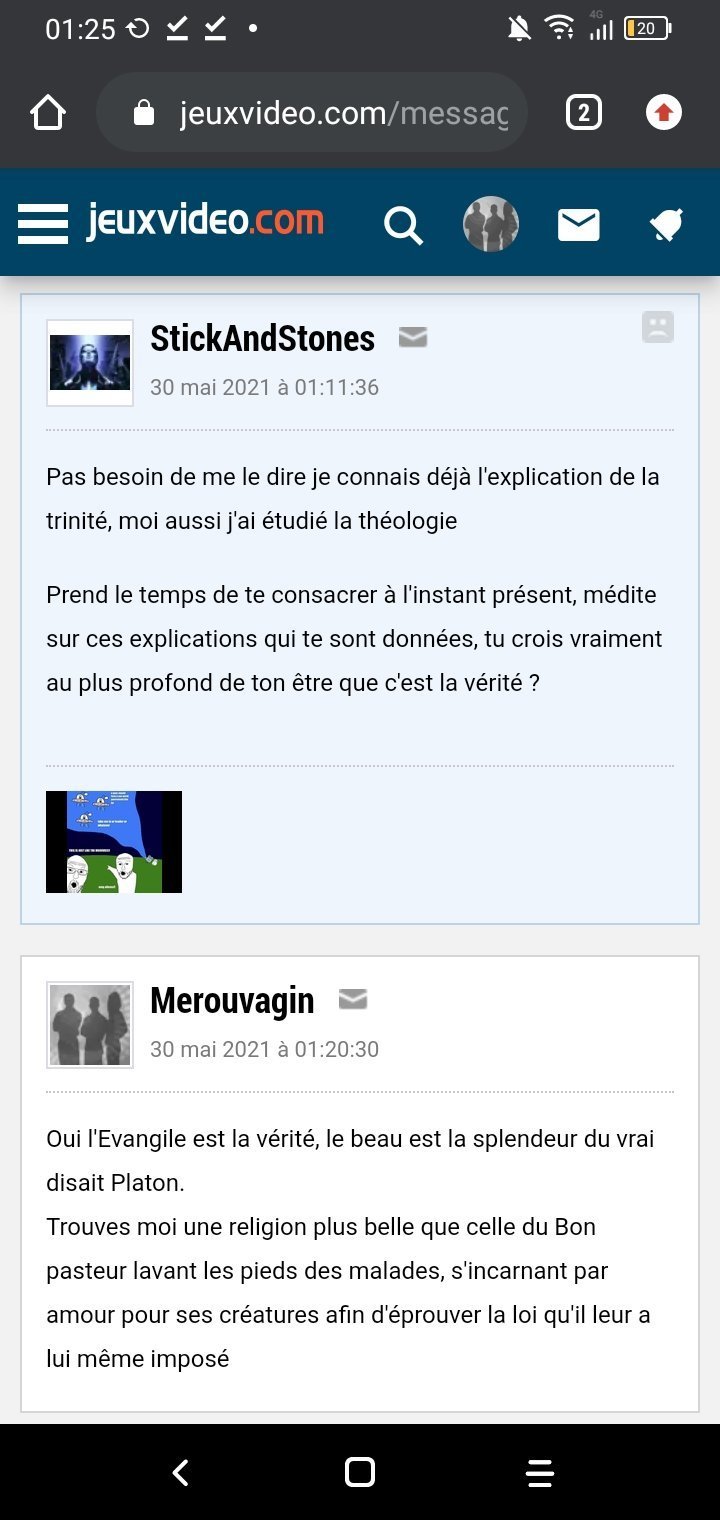The image size is (720, 1520).
Task: Open the notifications bell
Action: click(665, 226)
